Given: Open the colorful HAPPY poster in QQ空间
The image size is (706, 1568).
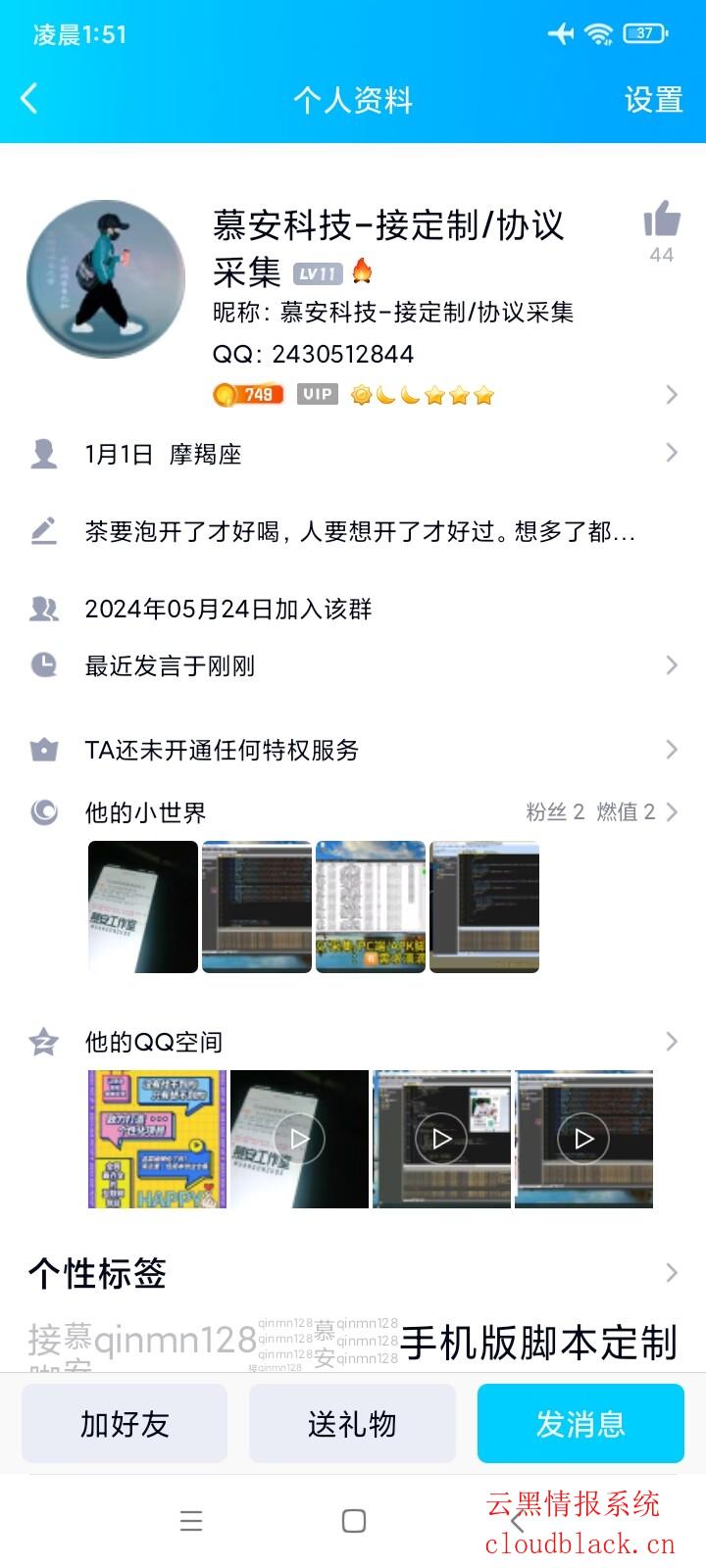Looking at the screenshot, I should 157,1139.
